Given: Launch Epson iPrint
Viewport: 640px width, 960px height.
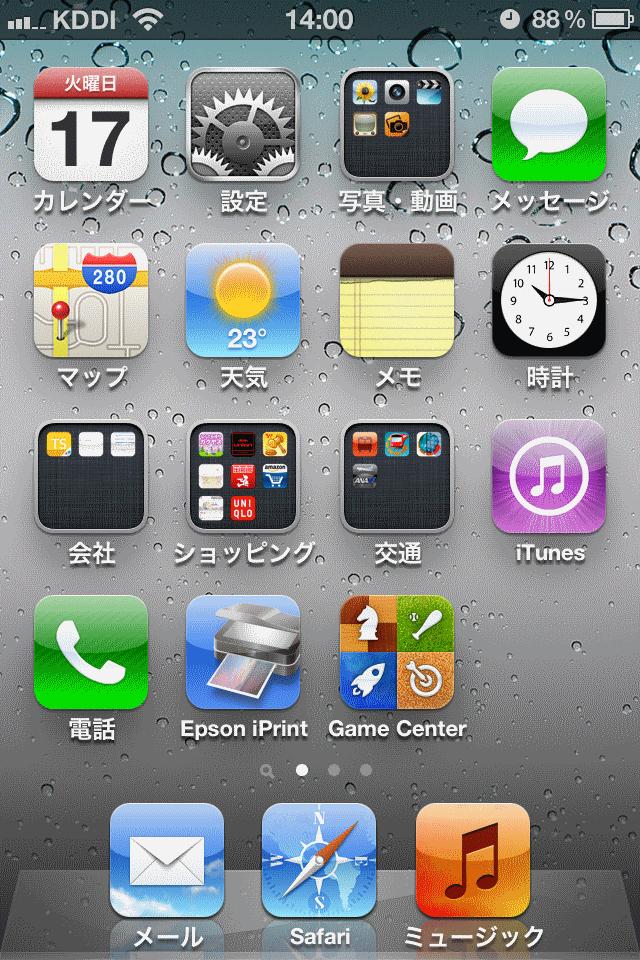Looking at the screenshot, I should pos(243,653).
